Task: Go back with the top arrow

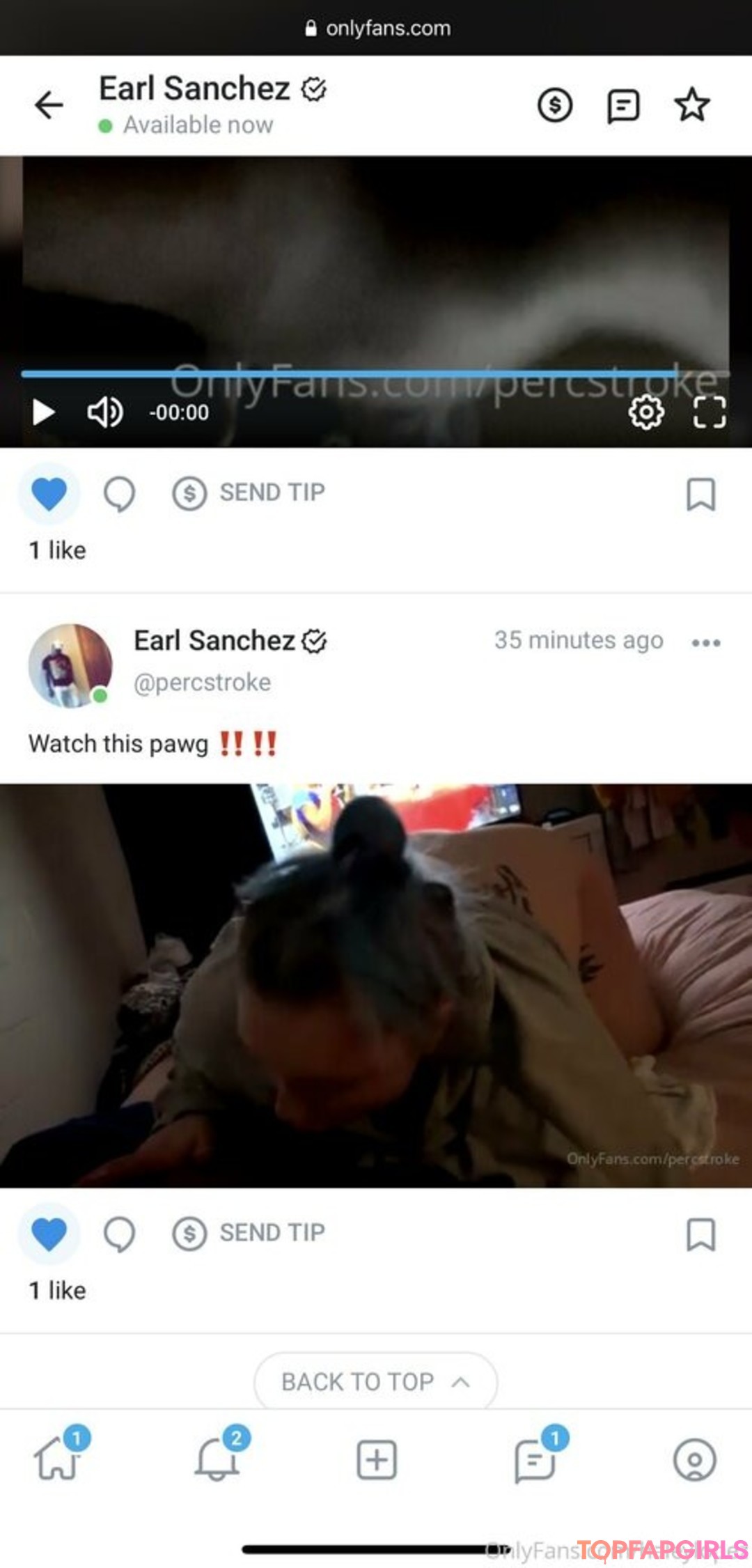Action: tap(49, 105)
